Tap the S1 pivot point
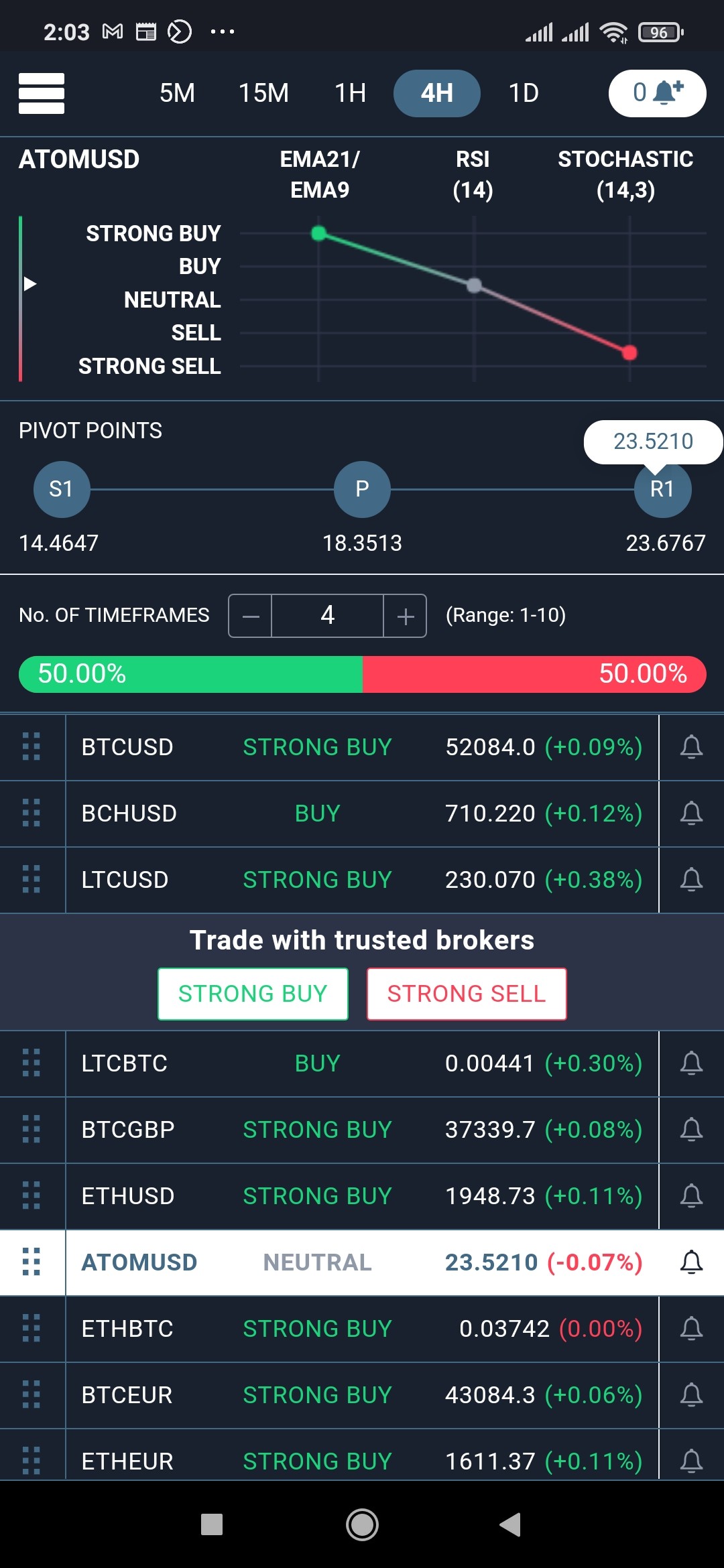This screenshot has height=1568, width=724. [61, 489]
